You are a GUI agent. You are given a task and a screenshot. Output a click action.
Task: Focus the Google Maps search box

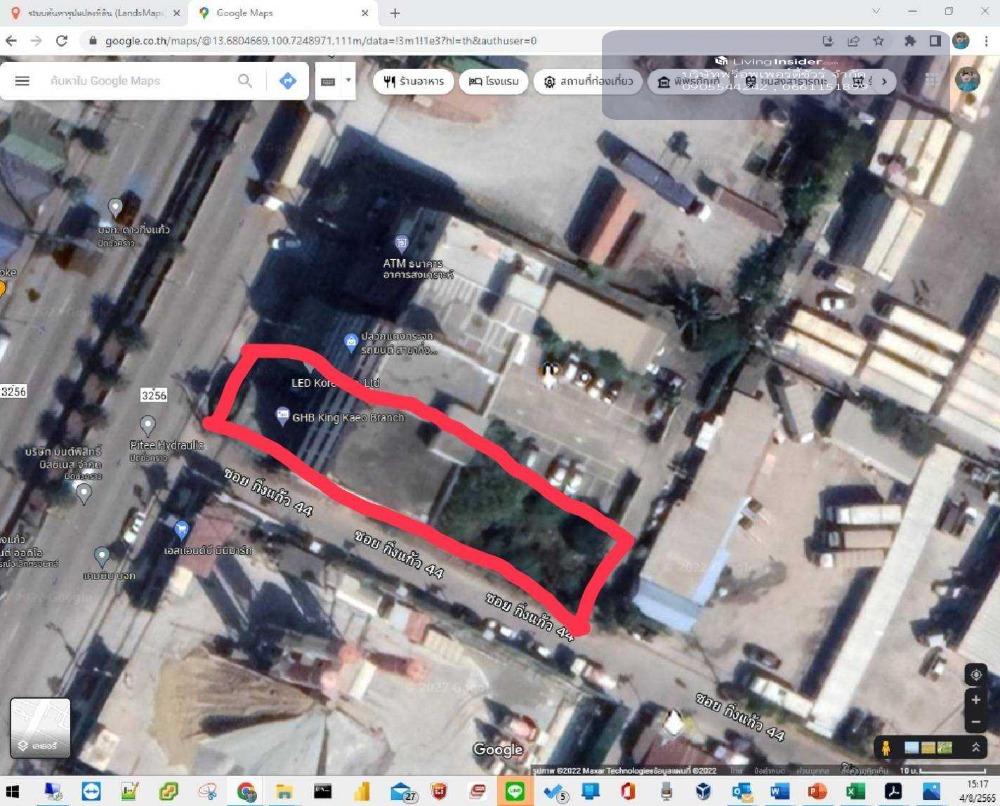coord(135,81)
